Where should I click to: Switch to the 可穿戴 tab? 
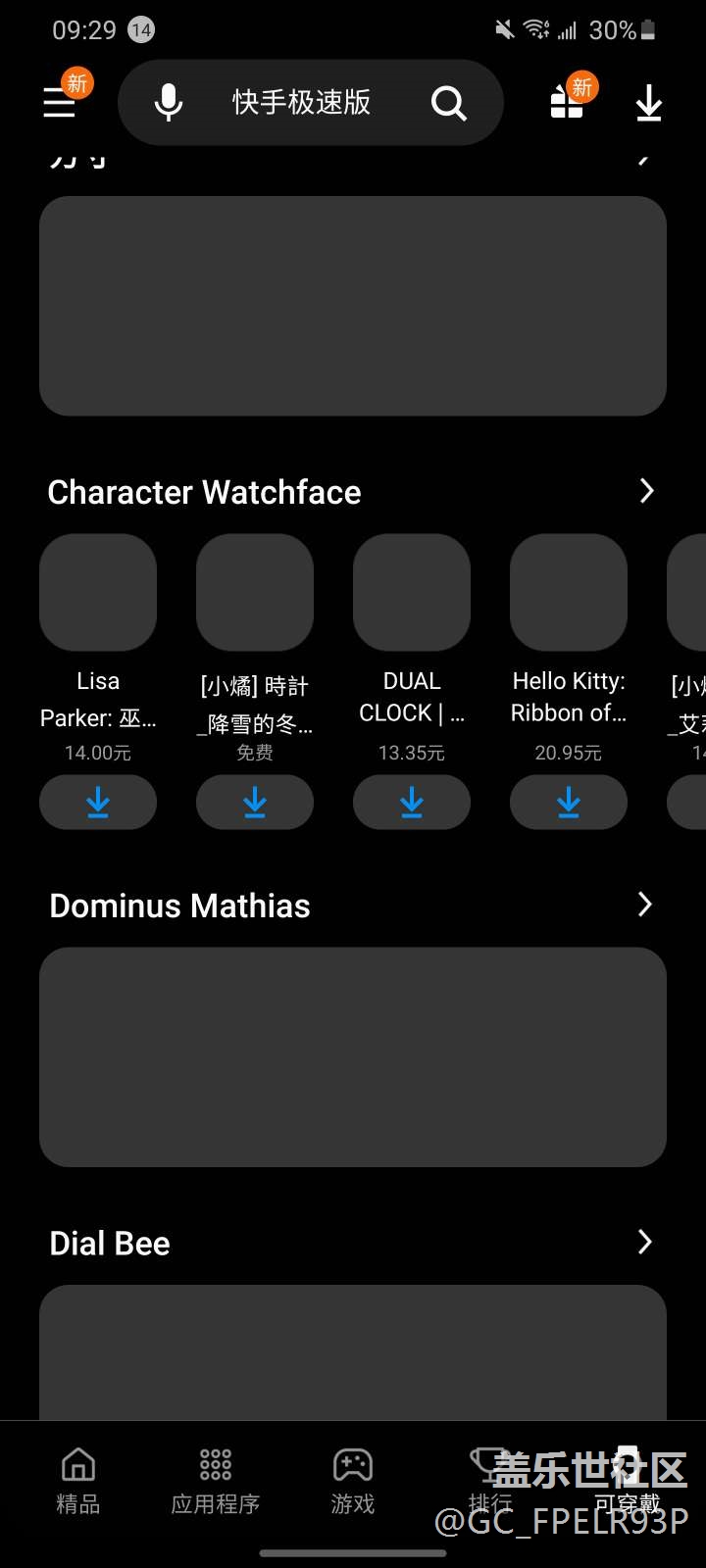(x=628, y=1482)
